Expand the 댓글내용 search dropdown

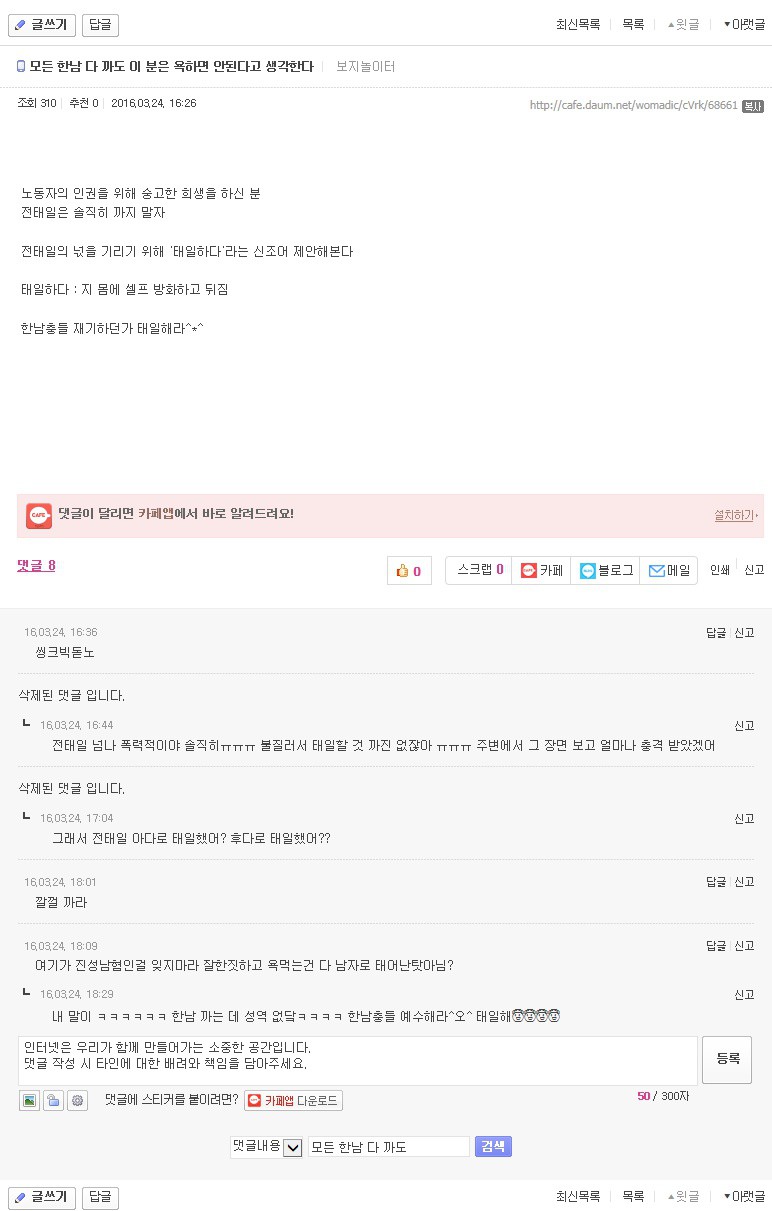[293, 1147]
